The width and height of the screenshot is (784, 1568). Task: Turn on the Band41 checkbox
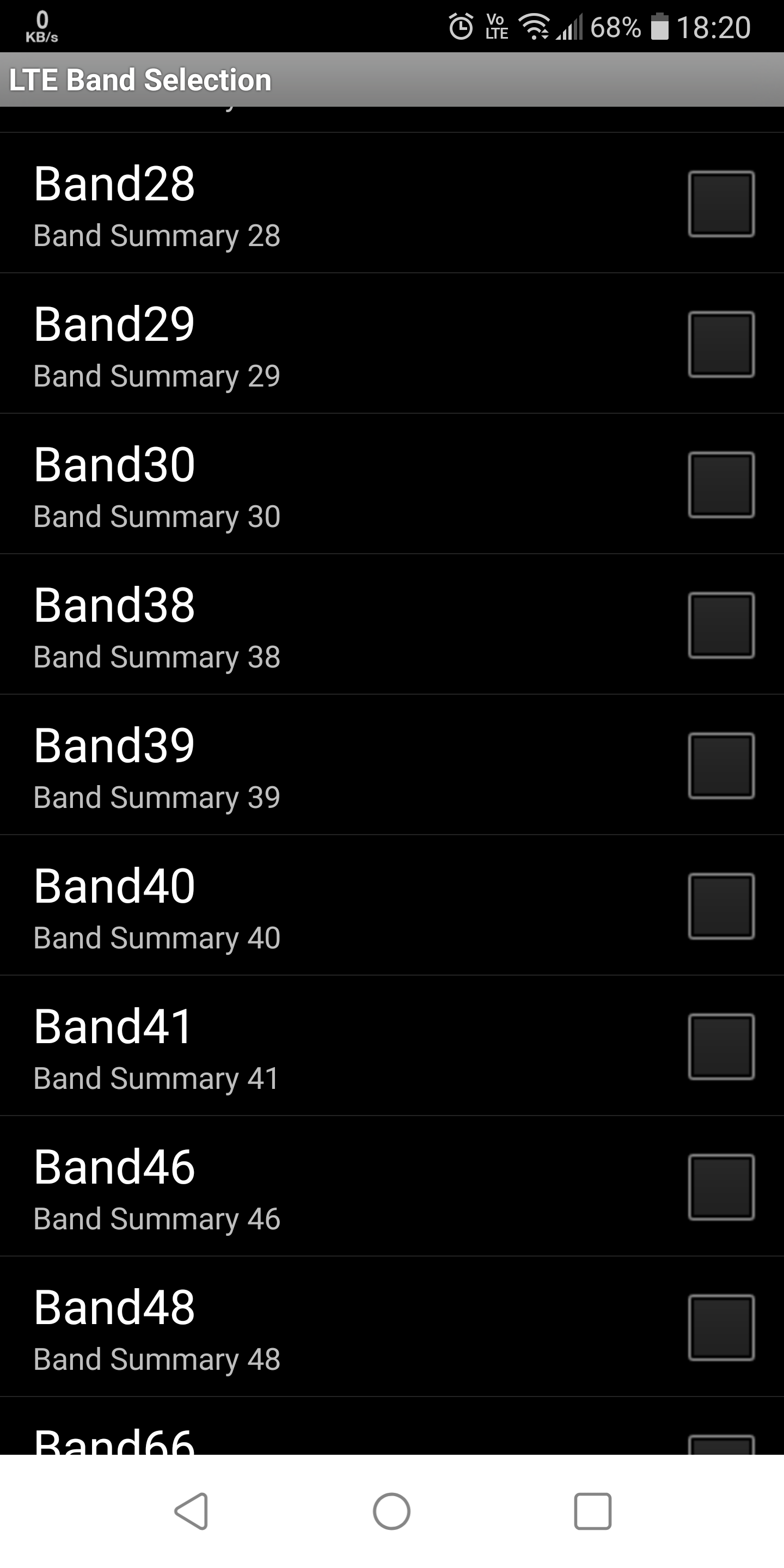pos(721,1047)
